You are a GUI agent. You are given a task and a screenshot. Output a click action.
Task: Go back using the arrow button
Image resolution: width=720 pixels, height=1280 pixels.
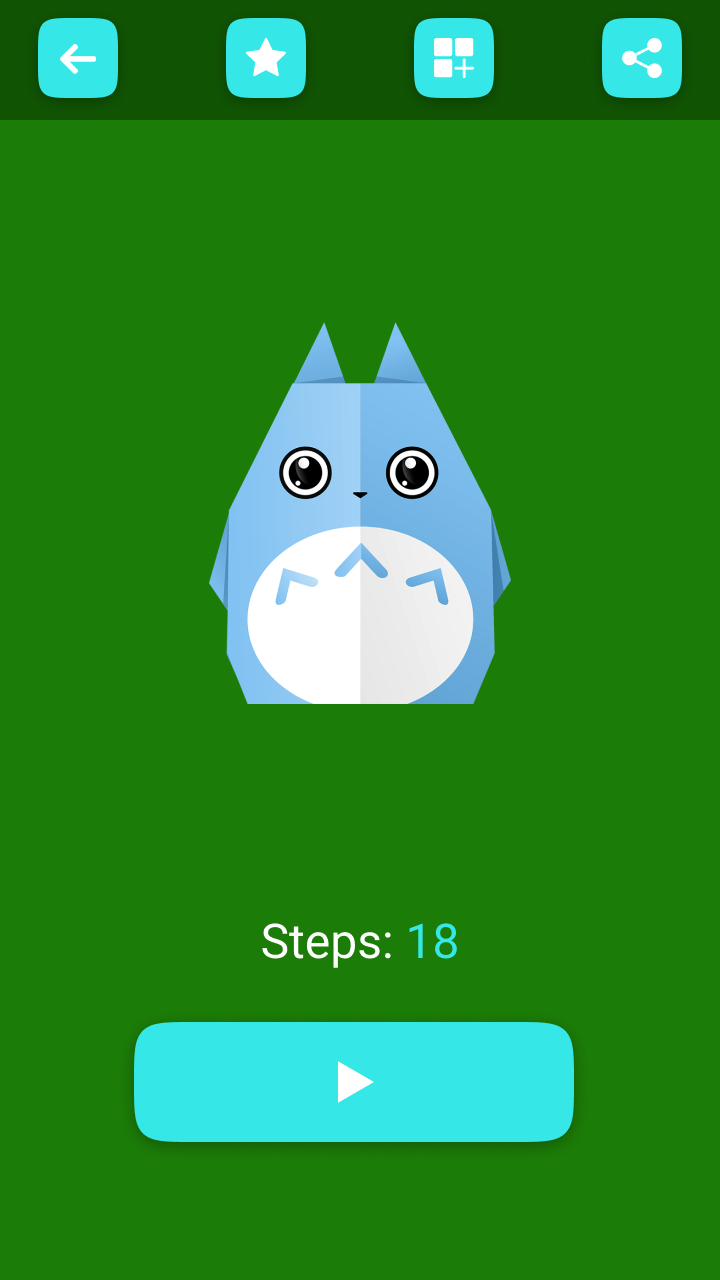78,58
